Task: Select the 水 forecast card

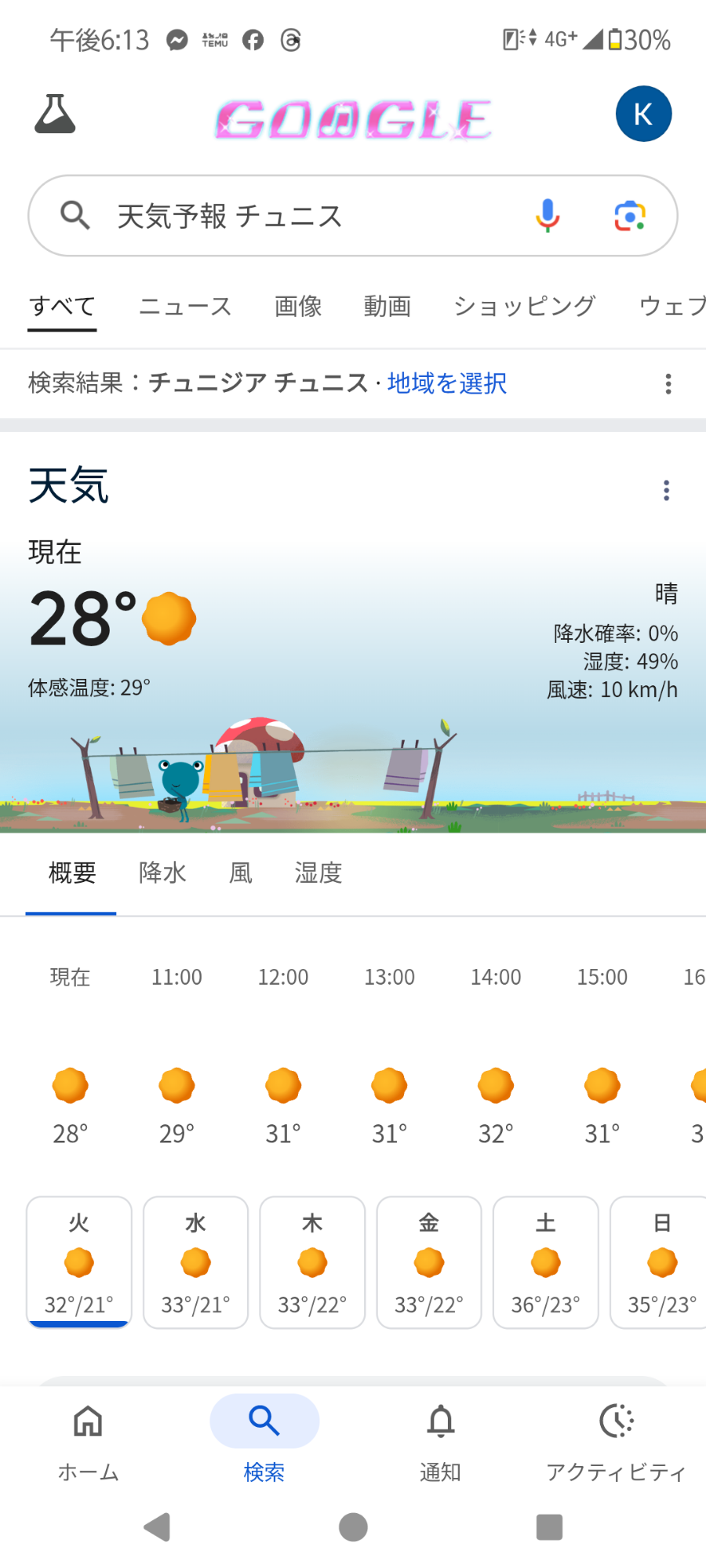Action: coord(195,1262)
